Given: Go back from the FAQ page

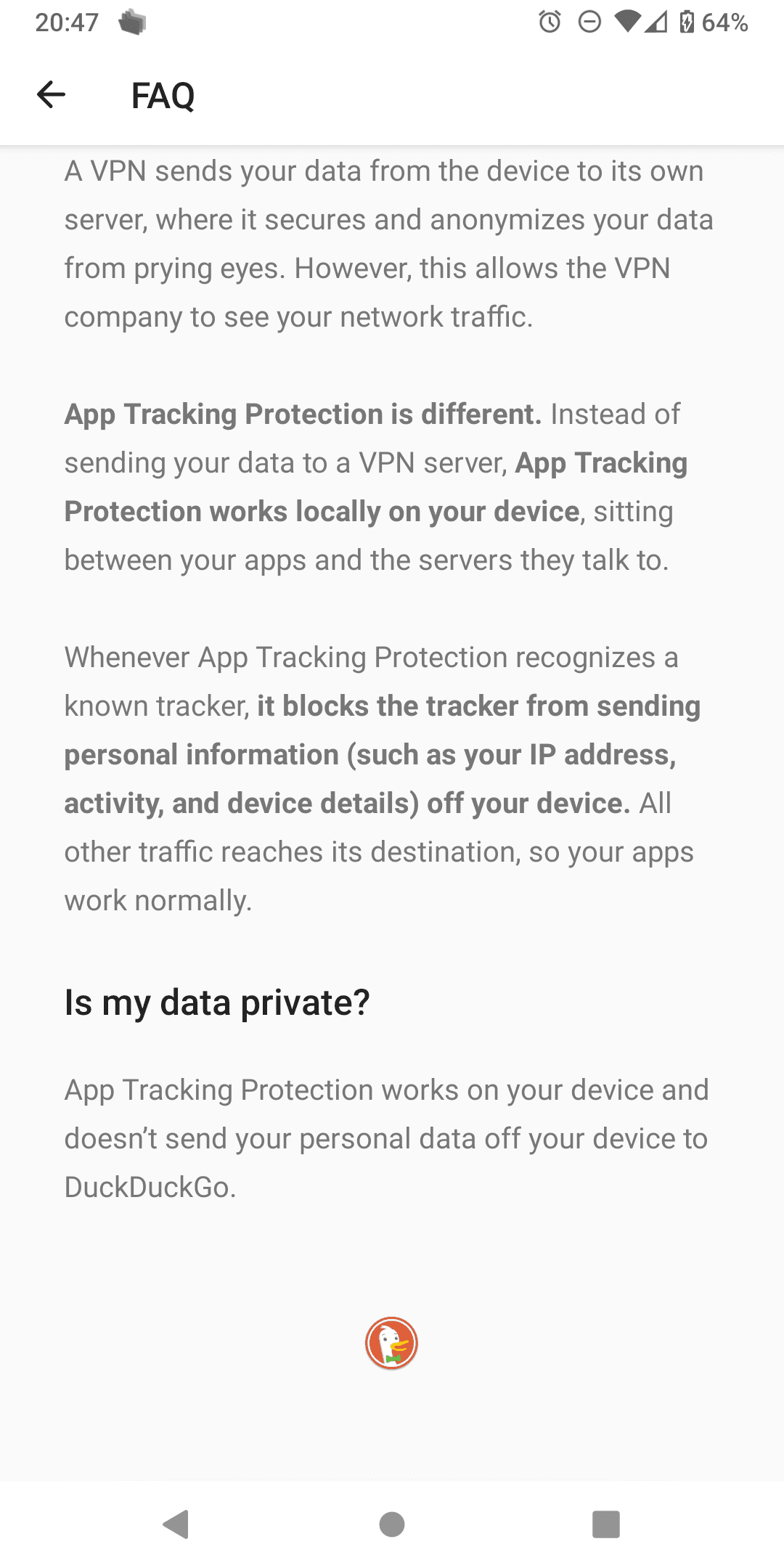Looking at the screenshot, I should coord(51,94).
